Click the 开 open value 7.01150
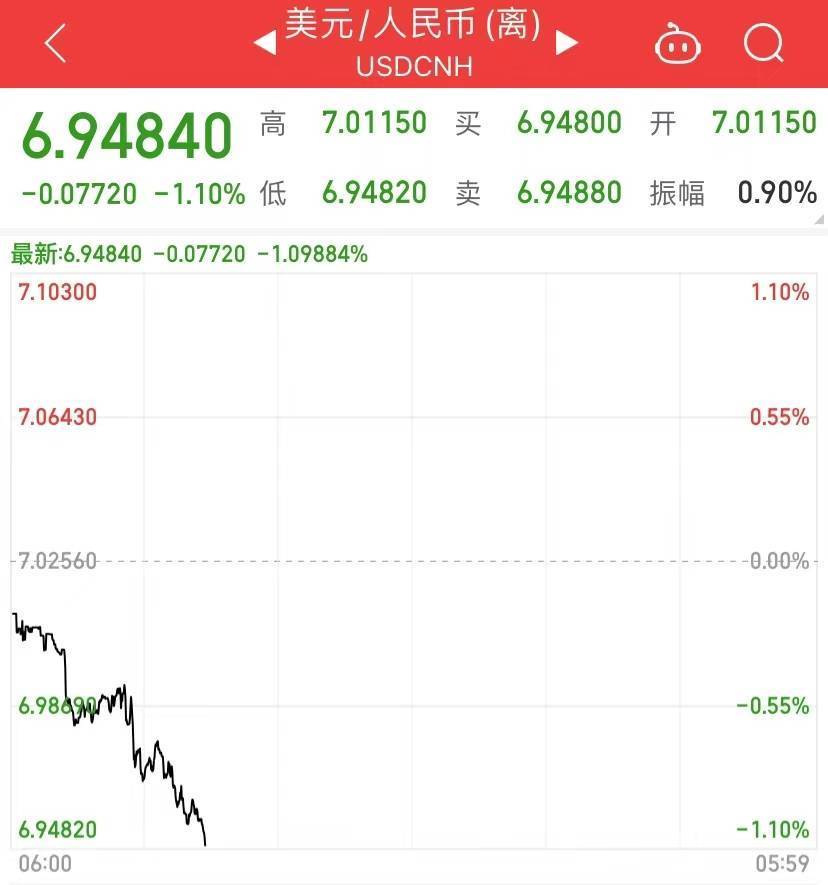Screen dimensions: 828x885 point(764,122)
